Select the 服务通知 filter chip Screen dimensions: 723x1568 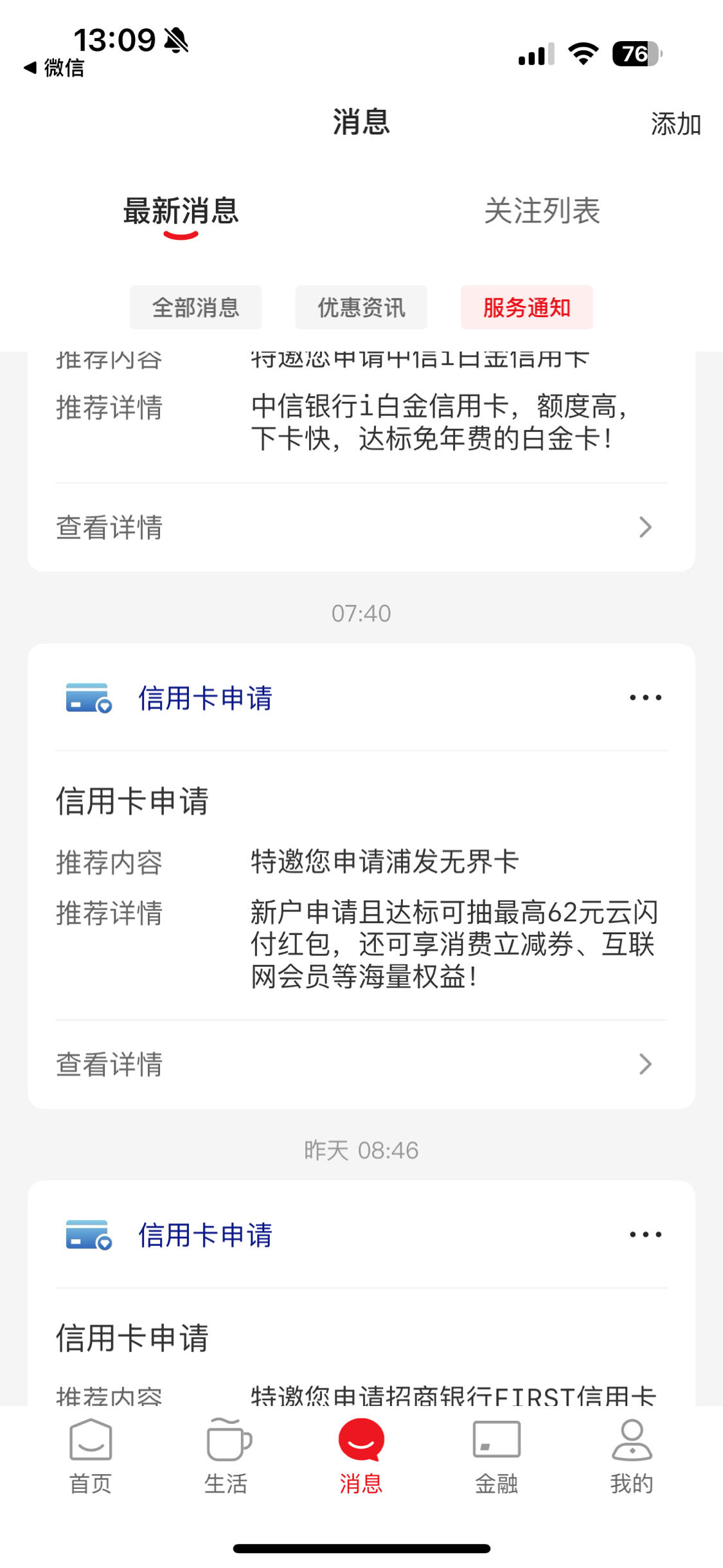pyautogui.click(x=526, y=307)
